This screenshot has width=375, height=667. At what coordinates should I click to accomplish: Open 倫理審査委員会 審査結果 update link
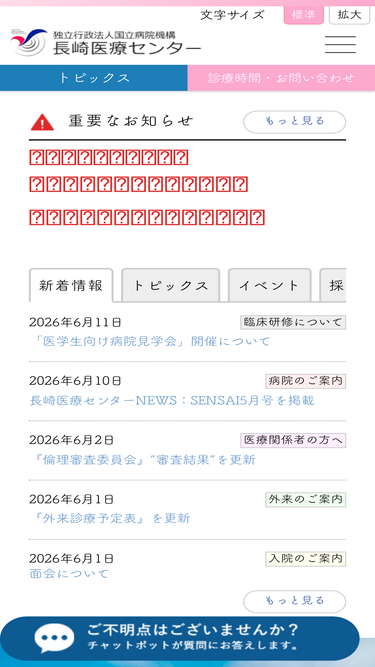coord(144,460)
